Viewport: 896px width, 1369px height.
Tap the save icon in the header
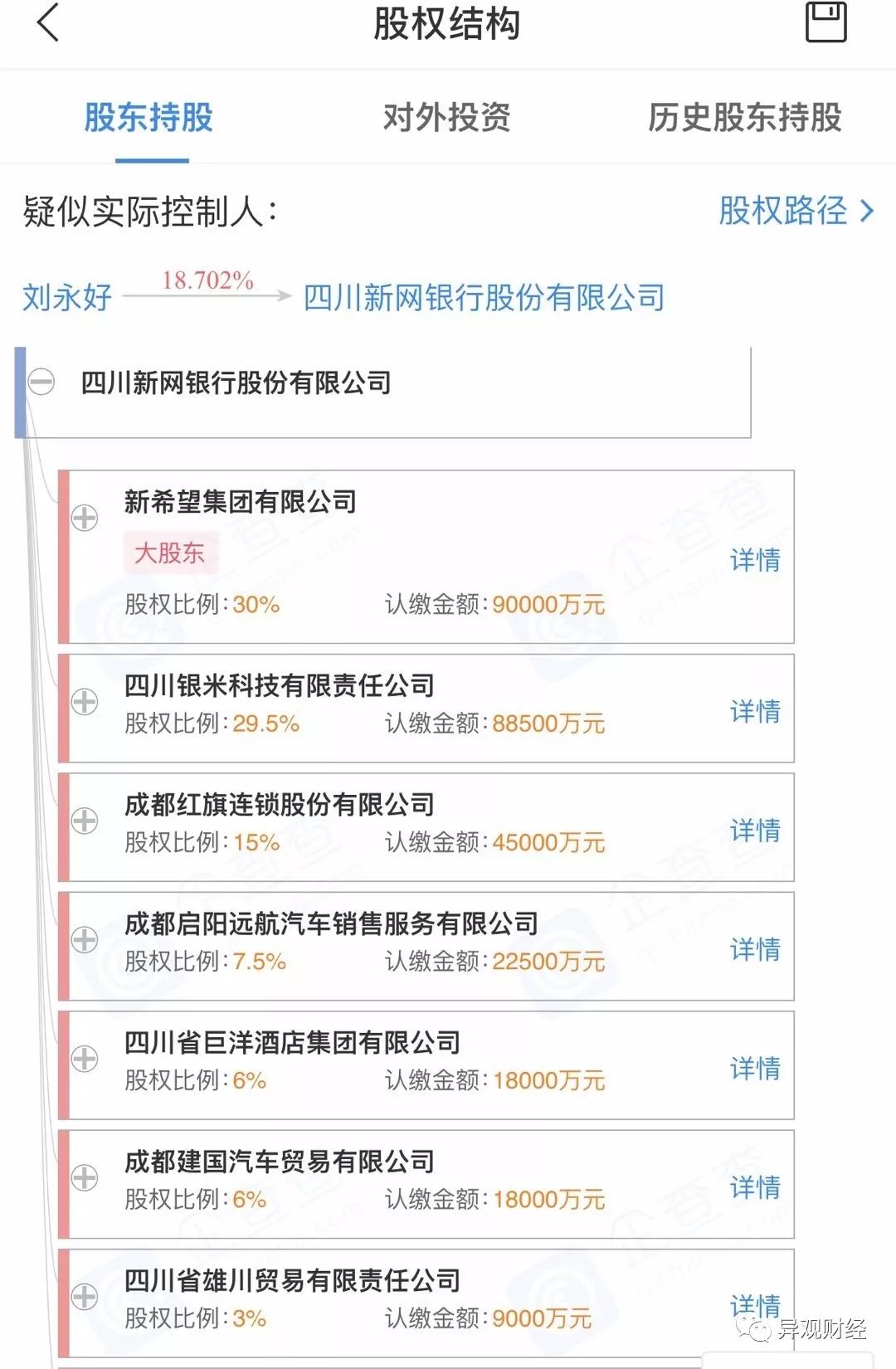[826, 22]
